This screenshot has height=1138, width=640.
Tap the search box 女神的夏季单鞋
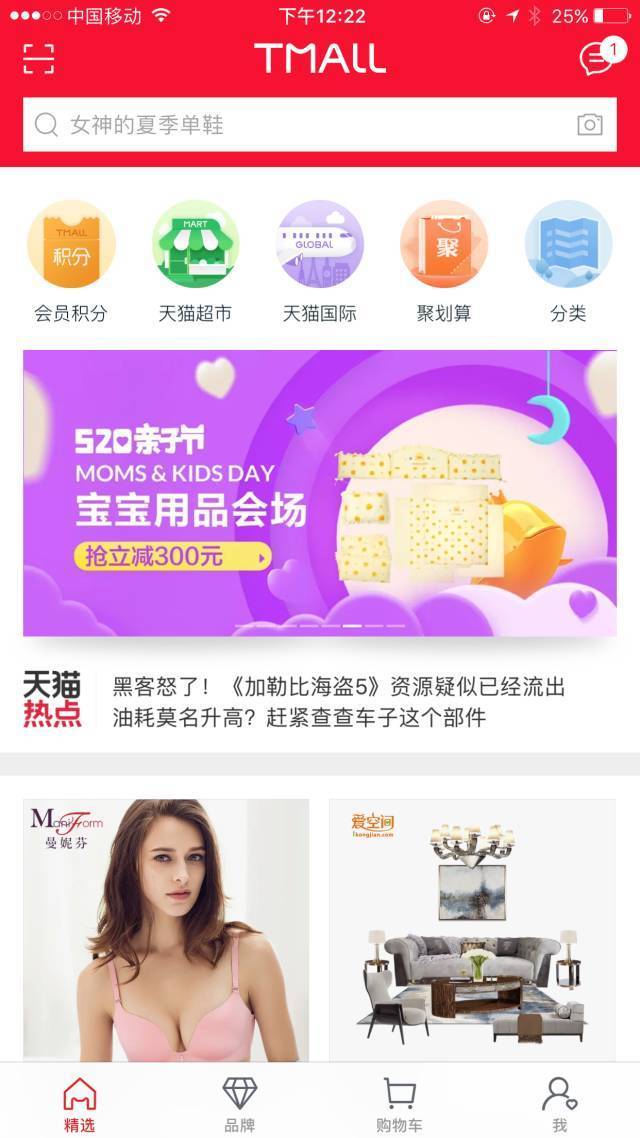point(300,125)
